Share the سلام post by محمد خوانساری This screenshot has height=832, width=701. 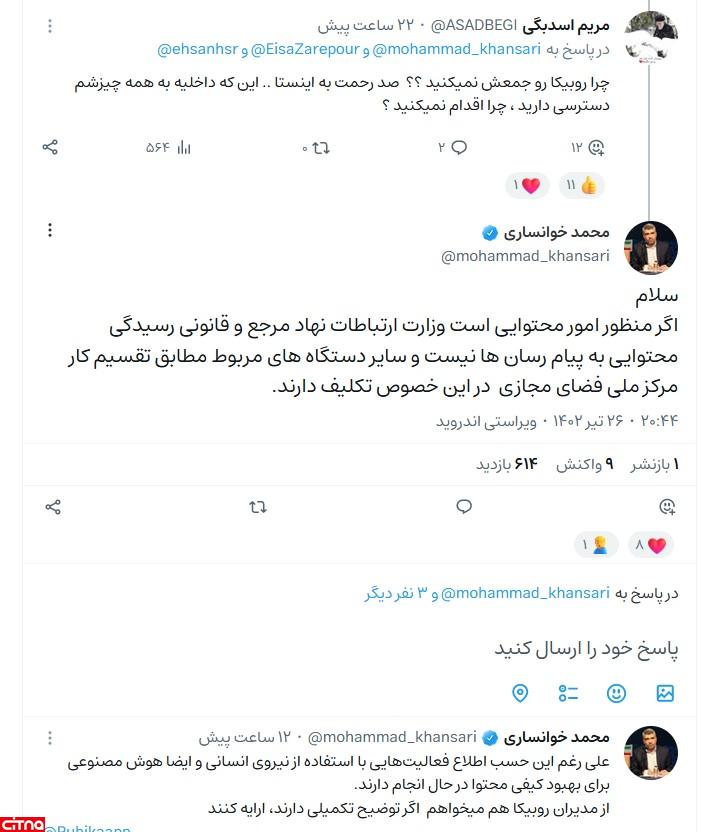point(53,507)
